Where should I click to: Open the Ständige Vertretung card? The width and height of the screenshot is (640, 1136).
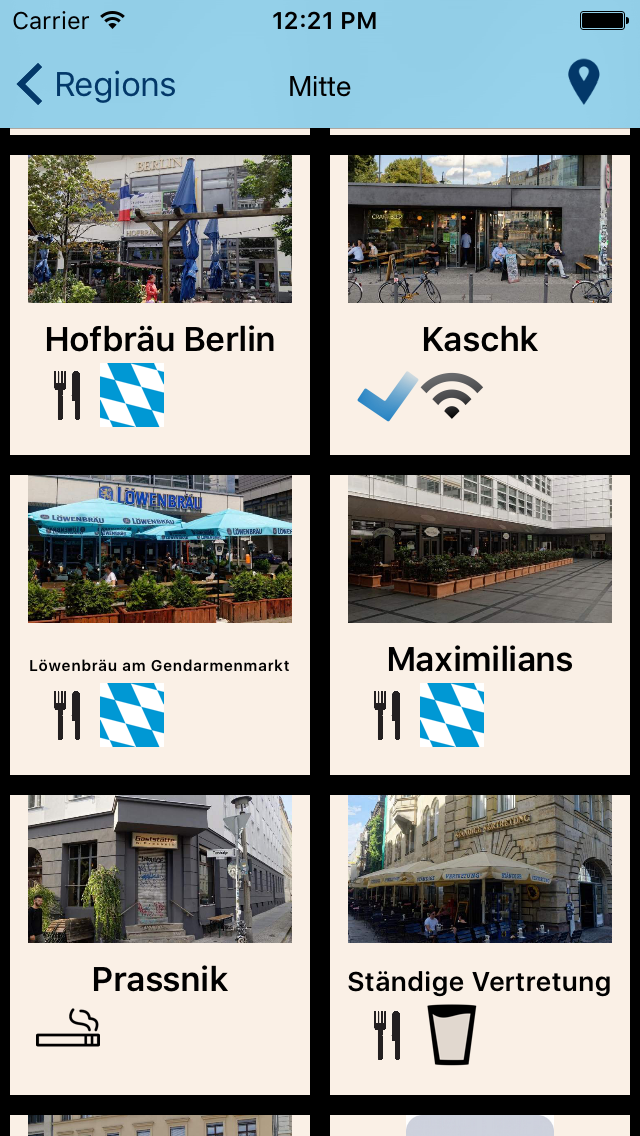pos(480,944)
